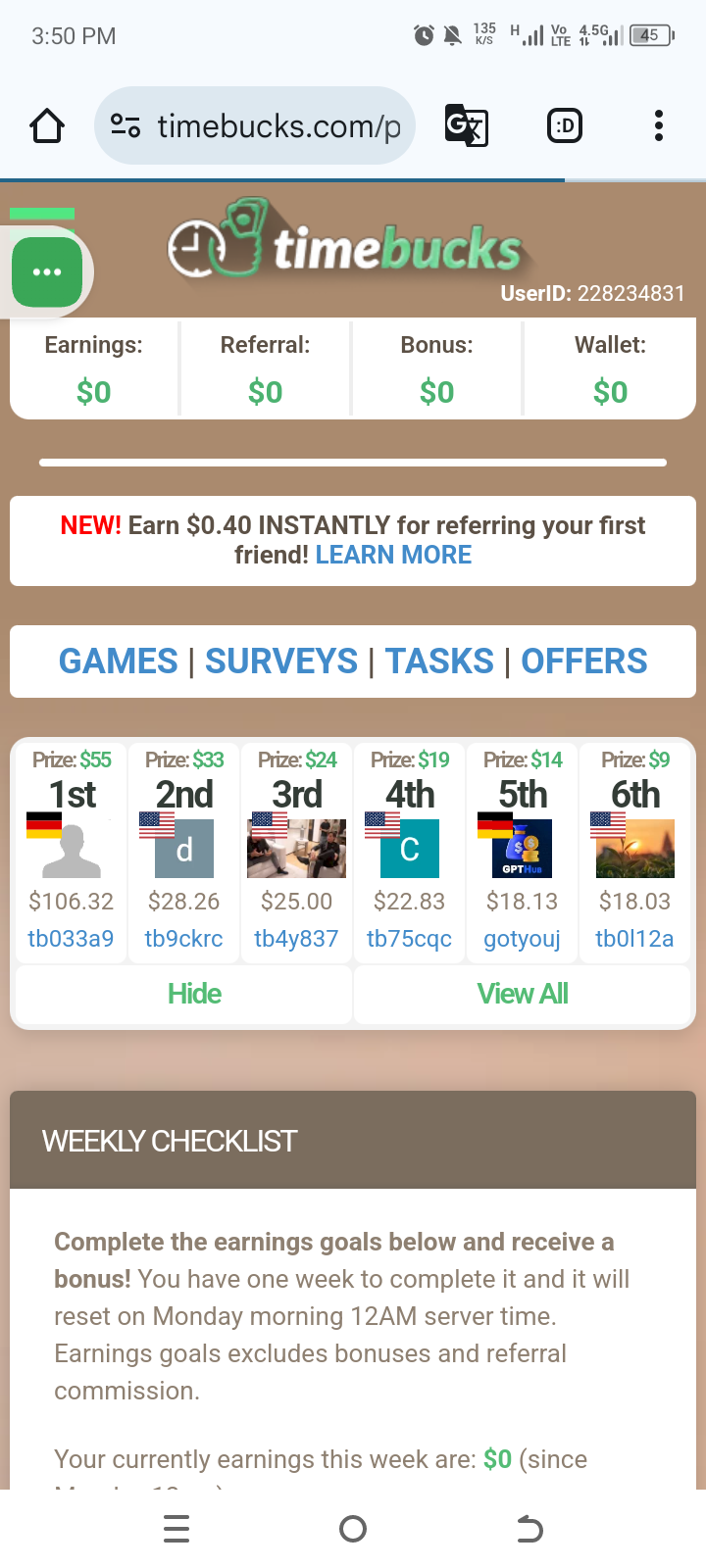Go back with the system back button
706x1568 pixels.
point(529,1529)
